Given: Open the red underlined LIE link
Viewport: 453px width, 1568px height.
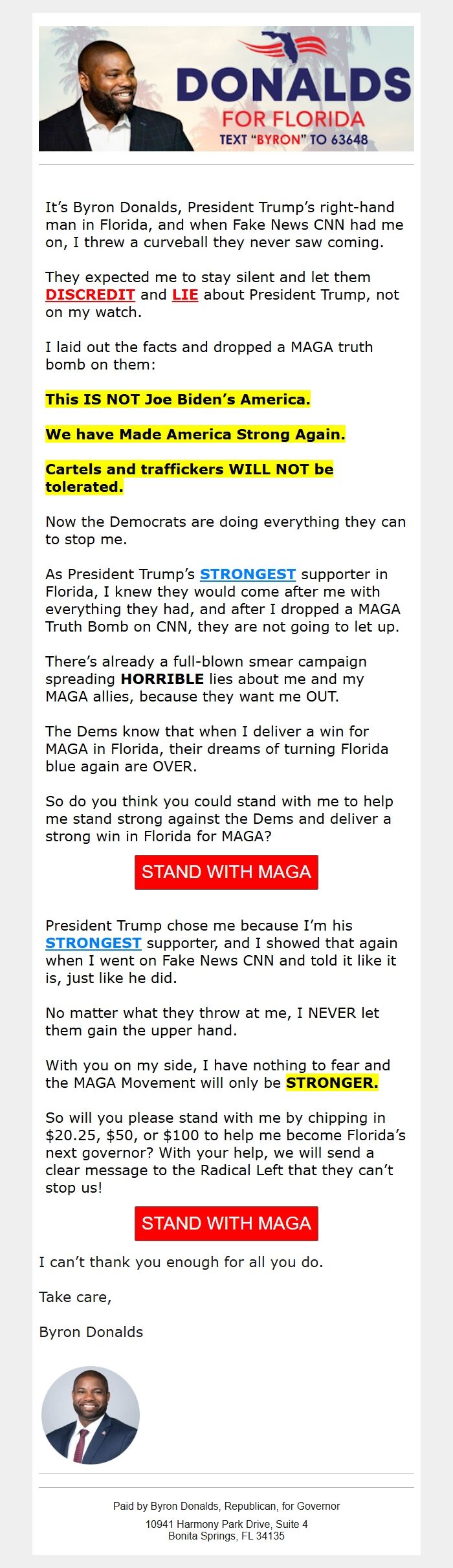Looking at the screenshot, I should coord(185,294).
